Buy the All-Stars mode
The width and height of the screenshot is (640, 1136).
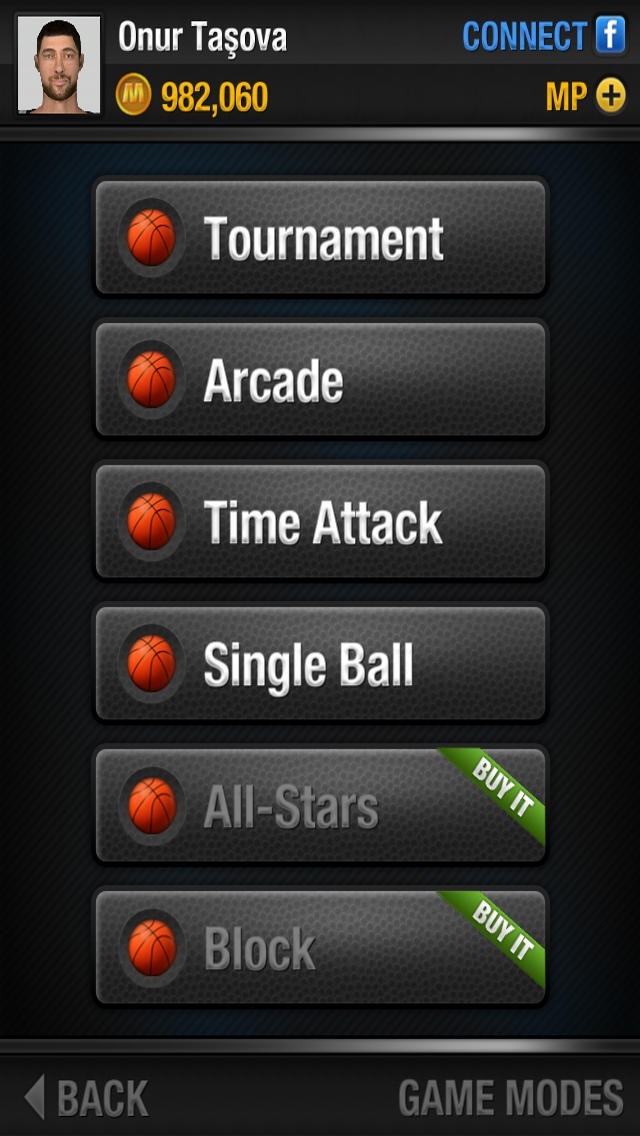(x=320, y=805)
